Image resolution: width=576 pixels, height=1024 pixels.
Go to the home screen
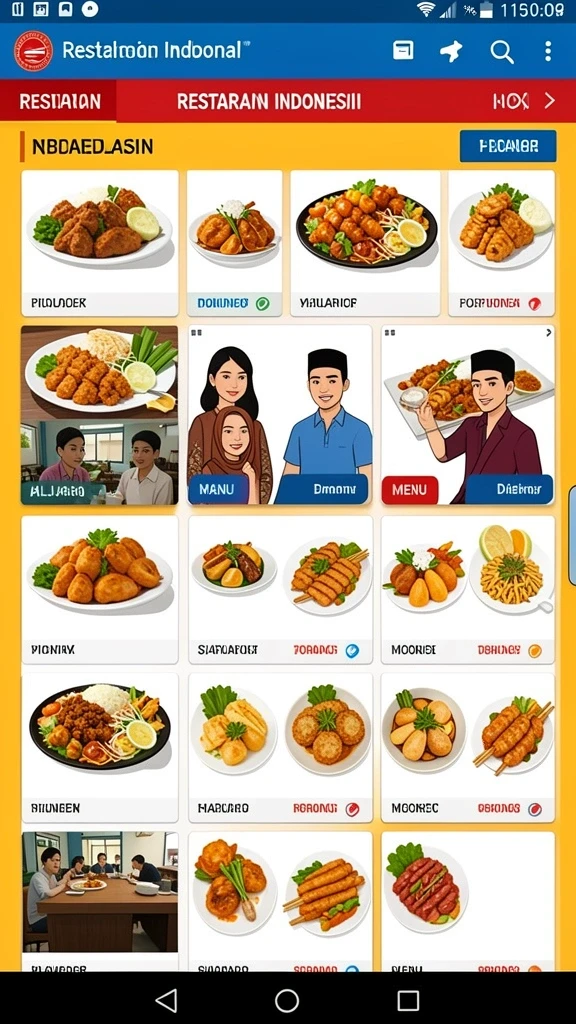coord(287,1000)
